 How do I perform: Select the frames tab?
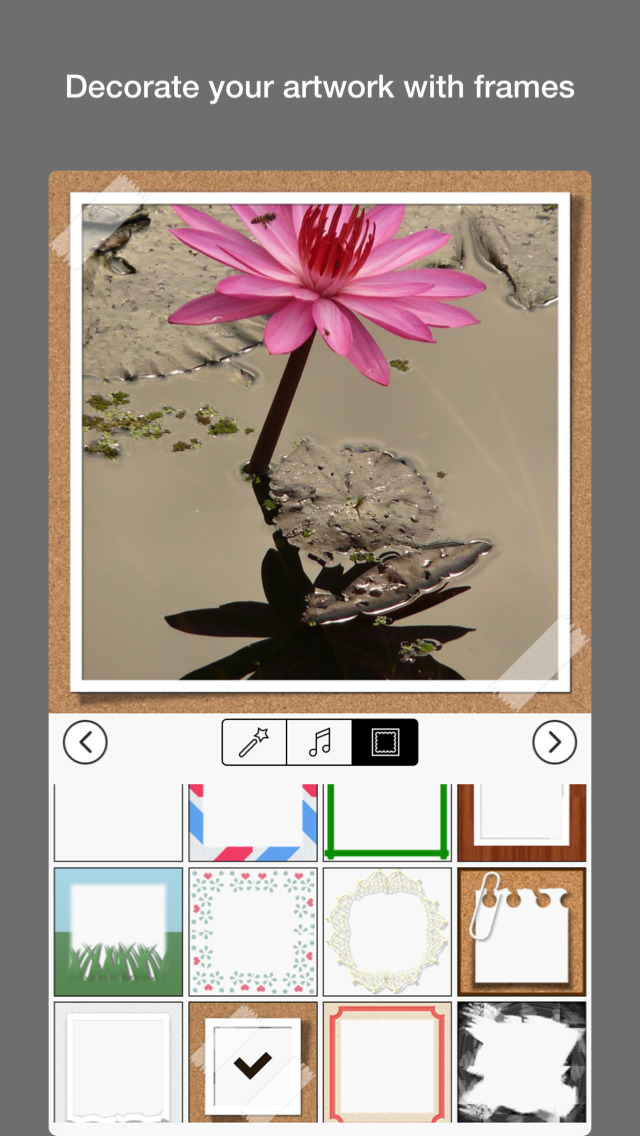385,742
